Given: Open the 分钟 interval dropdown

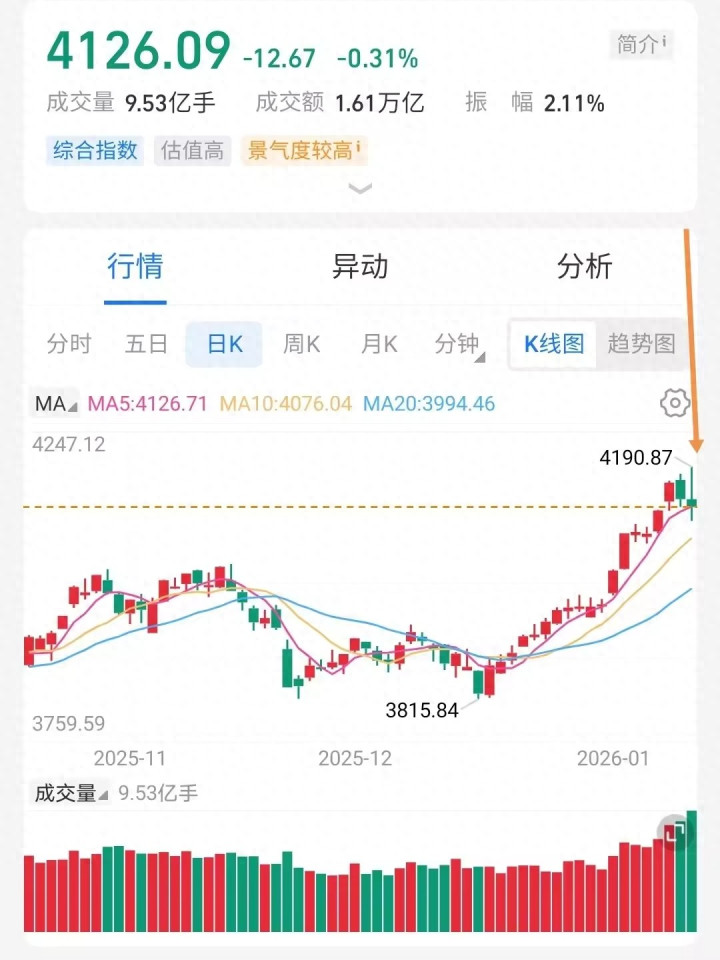Looking at the screenshot, I should 459,344.
